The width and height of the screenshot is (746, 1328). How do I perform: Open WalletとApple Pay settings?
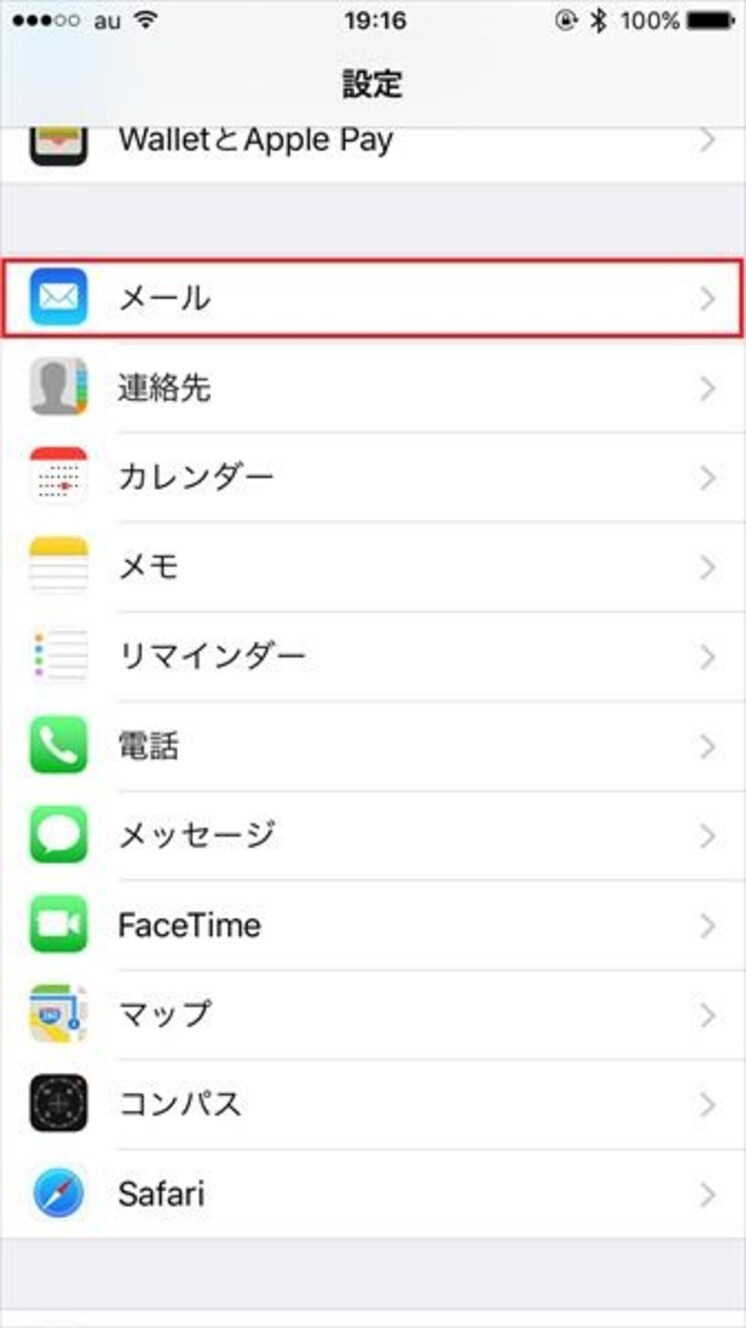(x=372, y=142)
